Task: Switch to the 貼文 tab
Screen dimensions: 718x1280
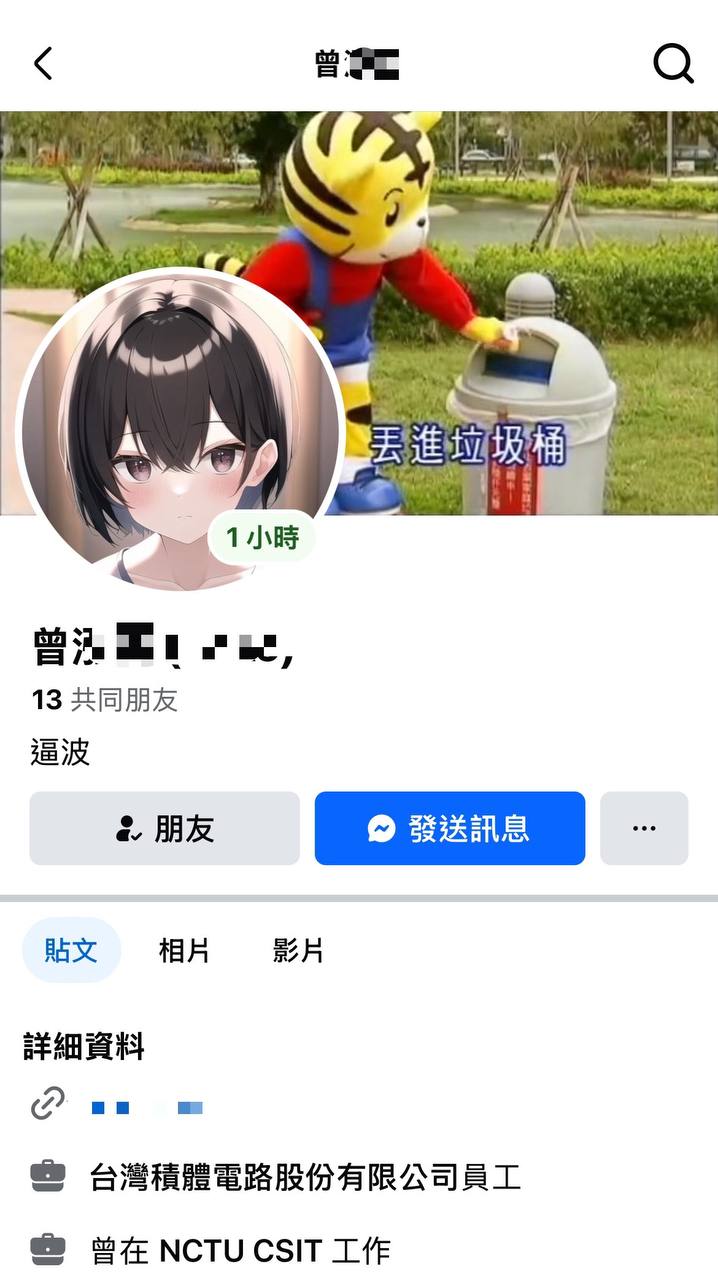Action: click(71, 950)
